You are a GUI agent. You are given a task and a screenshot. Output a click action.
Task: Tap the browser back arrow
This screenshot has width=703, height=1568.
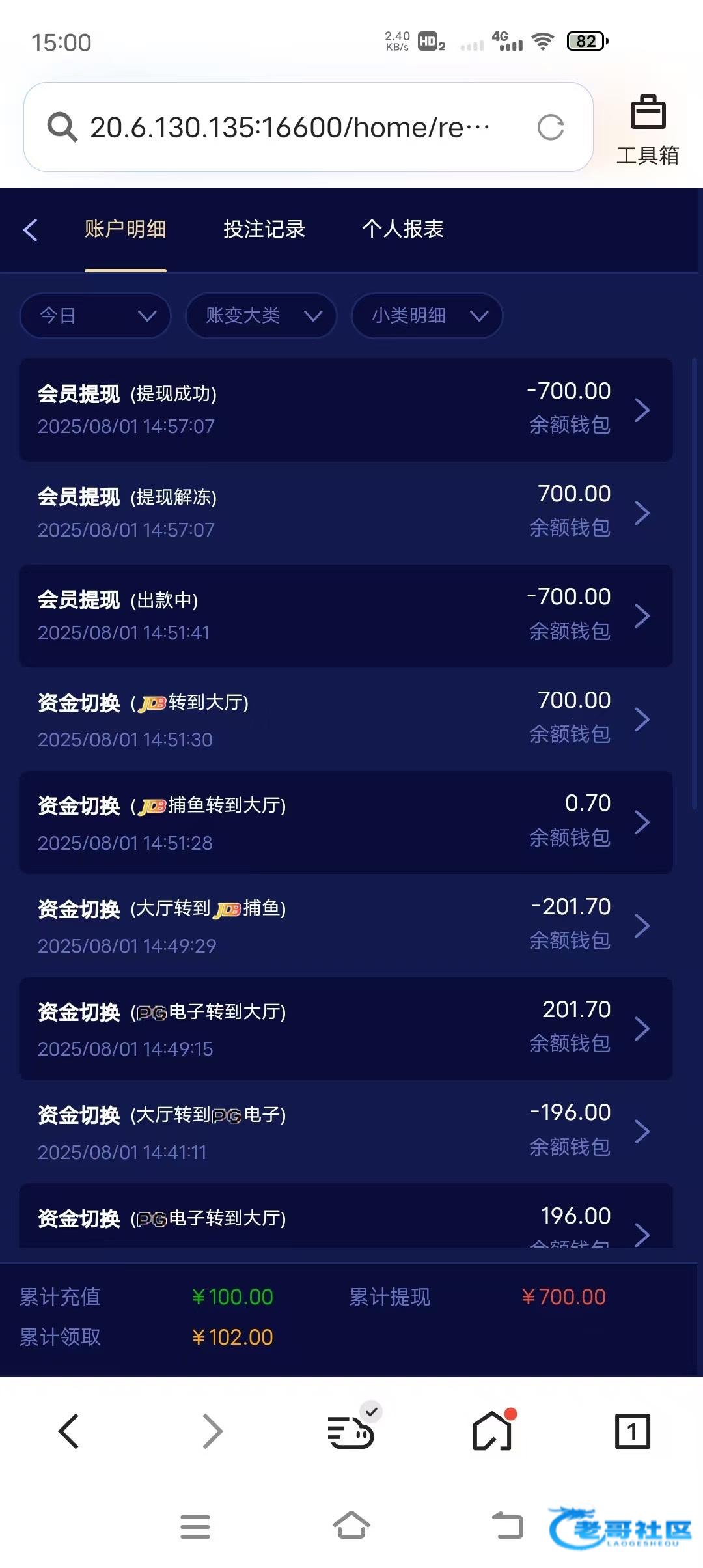click(x=69, y=1431)
